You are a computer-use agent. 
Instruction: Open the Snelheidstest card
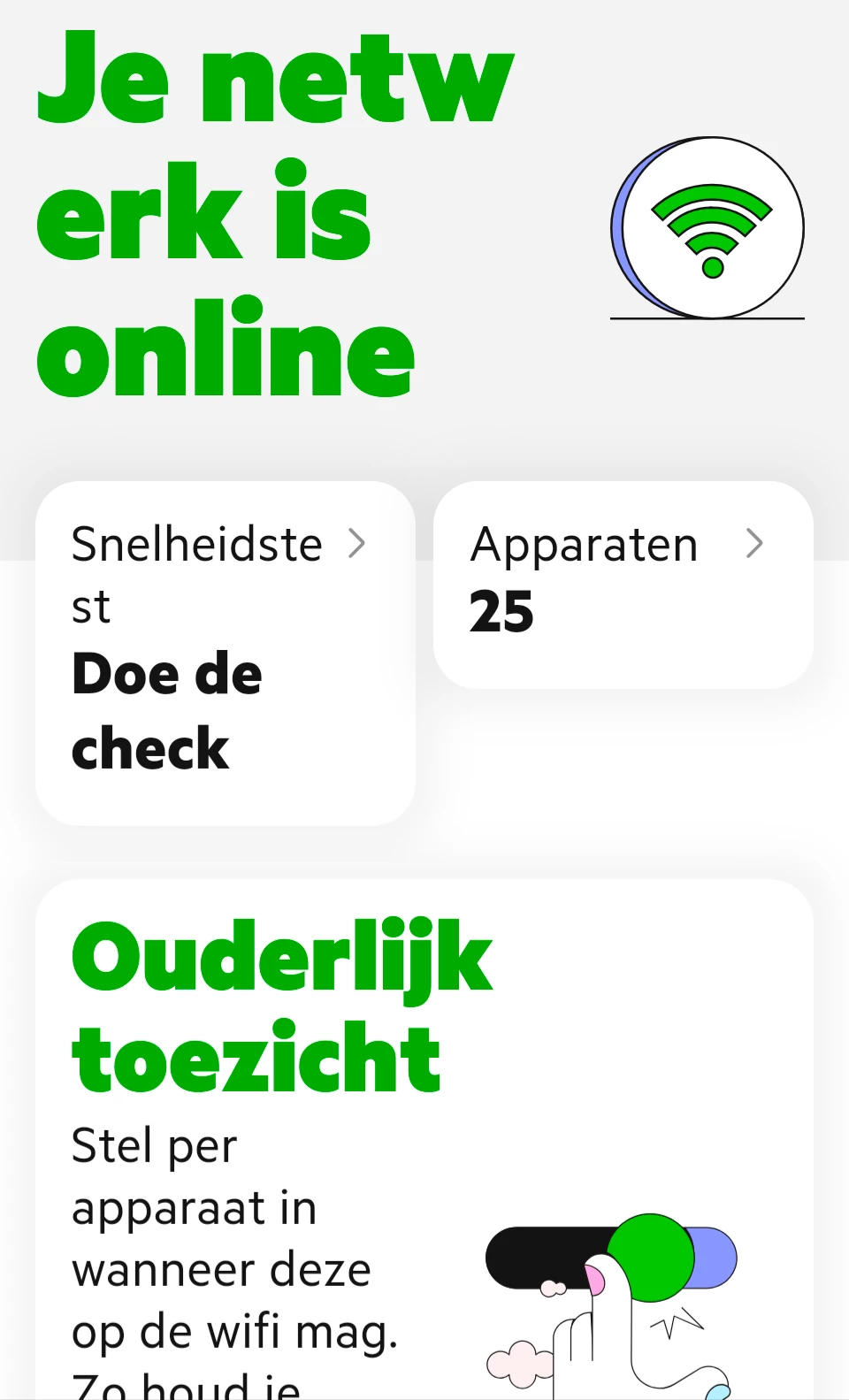point(226,653)
